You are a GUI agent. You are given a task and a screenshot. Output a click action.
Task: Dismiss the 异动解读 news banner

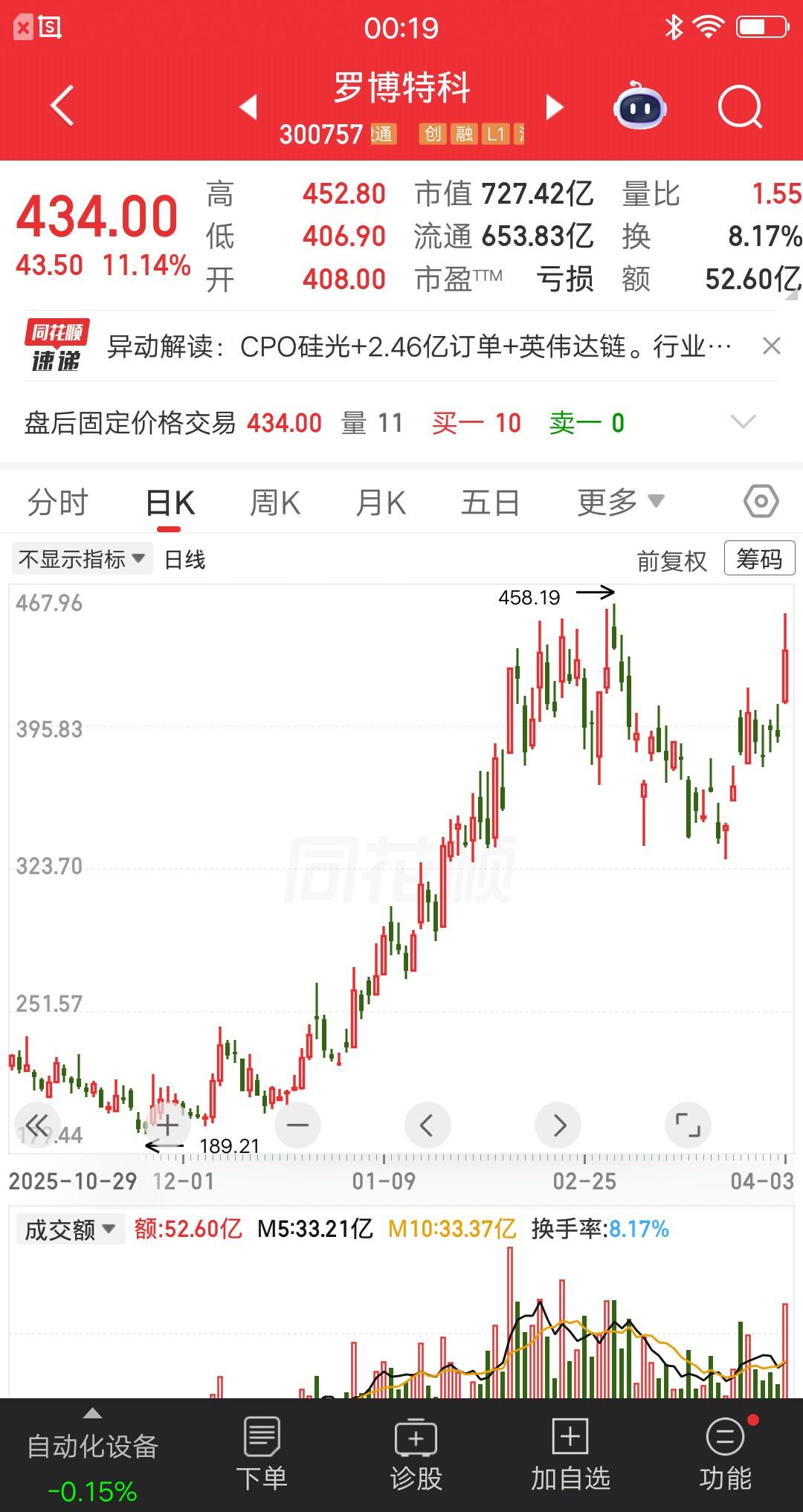771,346
